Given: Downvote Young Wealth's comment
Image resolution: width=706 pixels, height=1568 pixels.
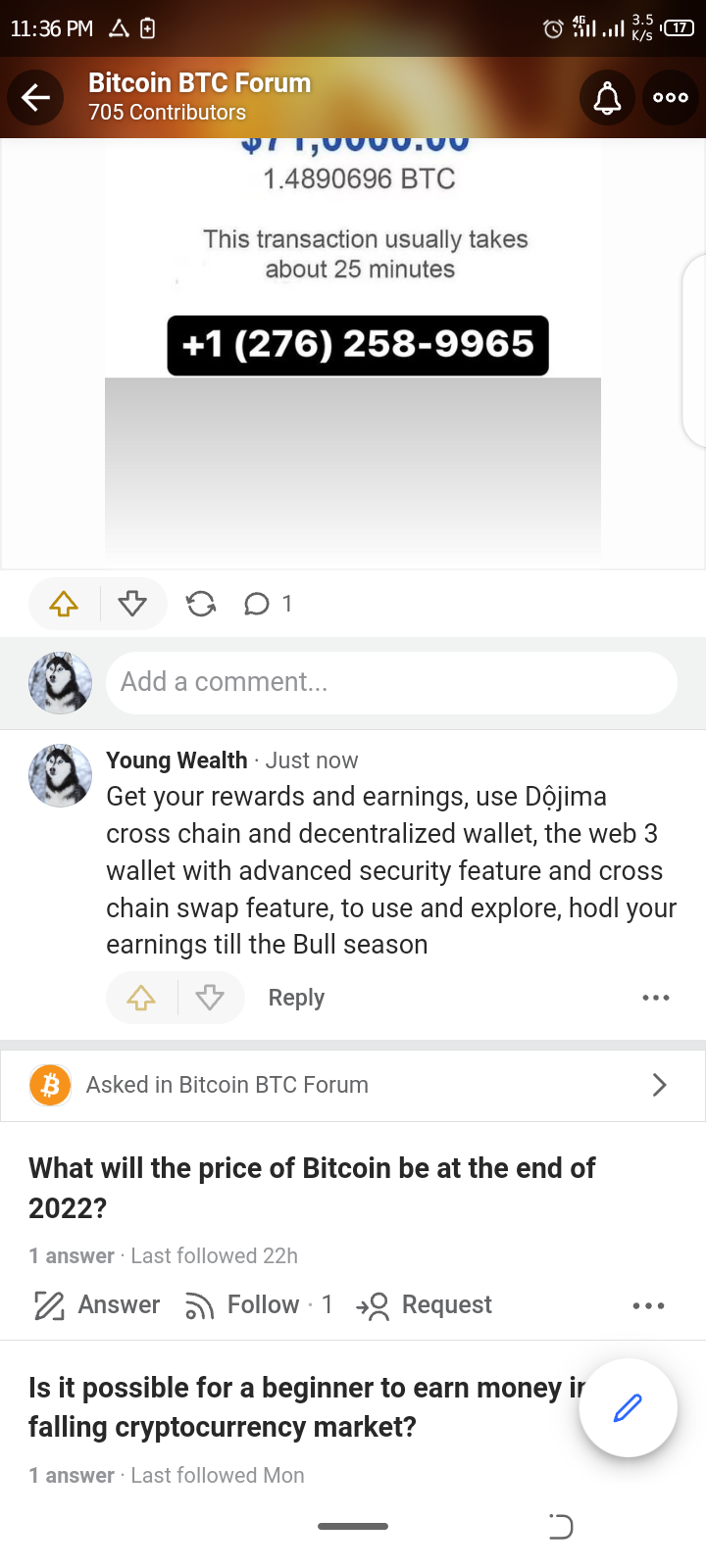Looking at the screenshot, I should pos(210,998).
